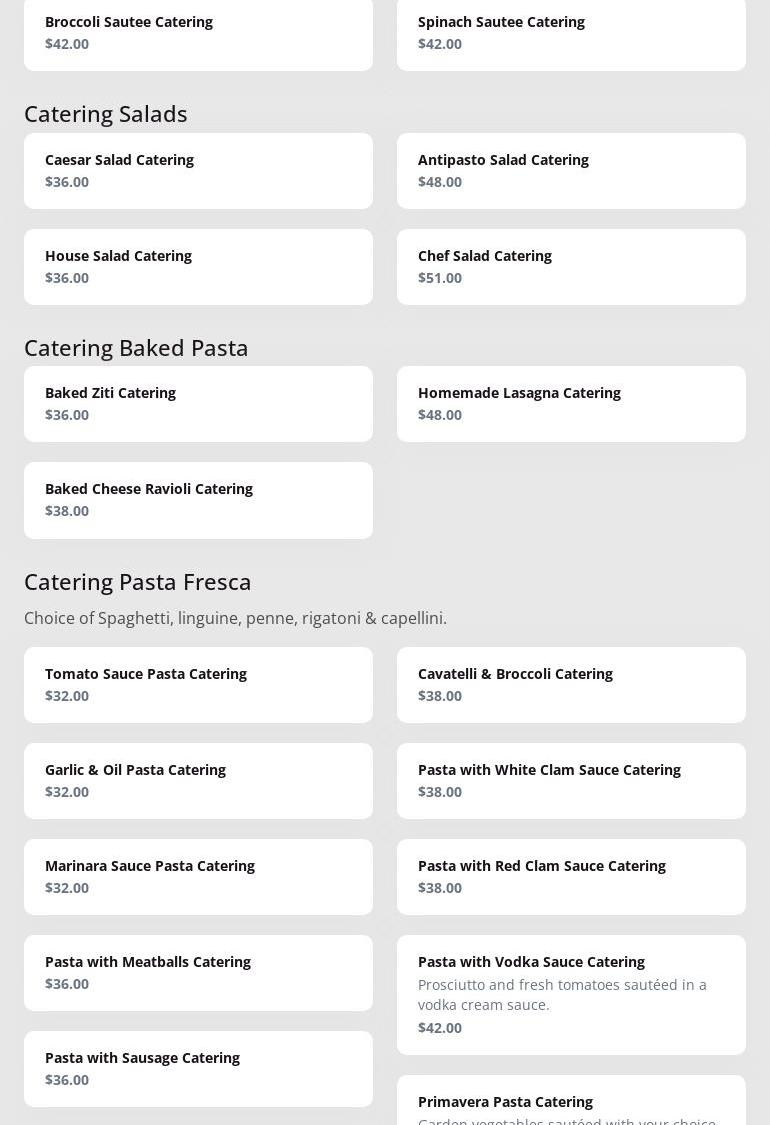This screenshot has width=770, height=1125.
Task: Select Cavatelli & Broccoli Catering
Action: (571, 685)
